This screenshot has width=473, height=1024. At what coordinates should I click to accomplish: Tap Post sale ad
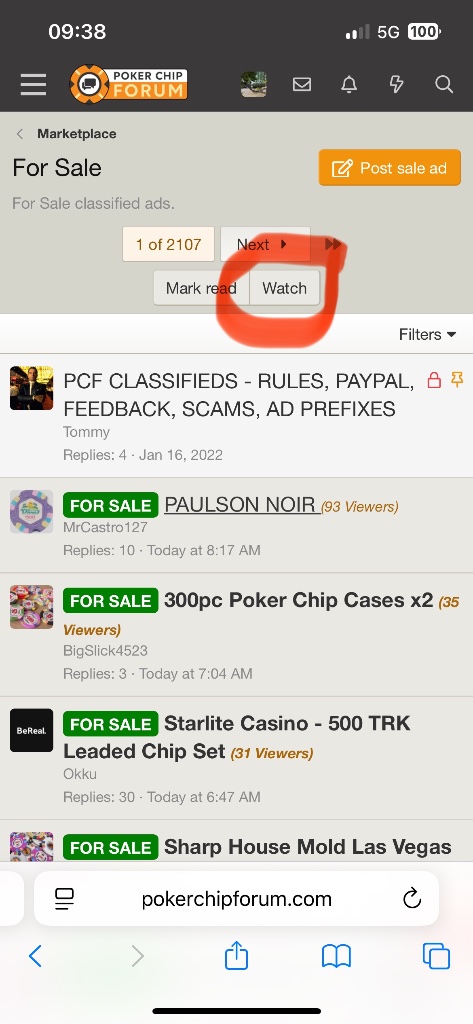pos(390,168)
